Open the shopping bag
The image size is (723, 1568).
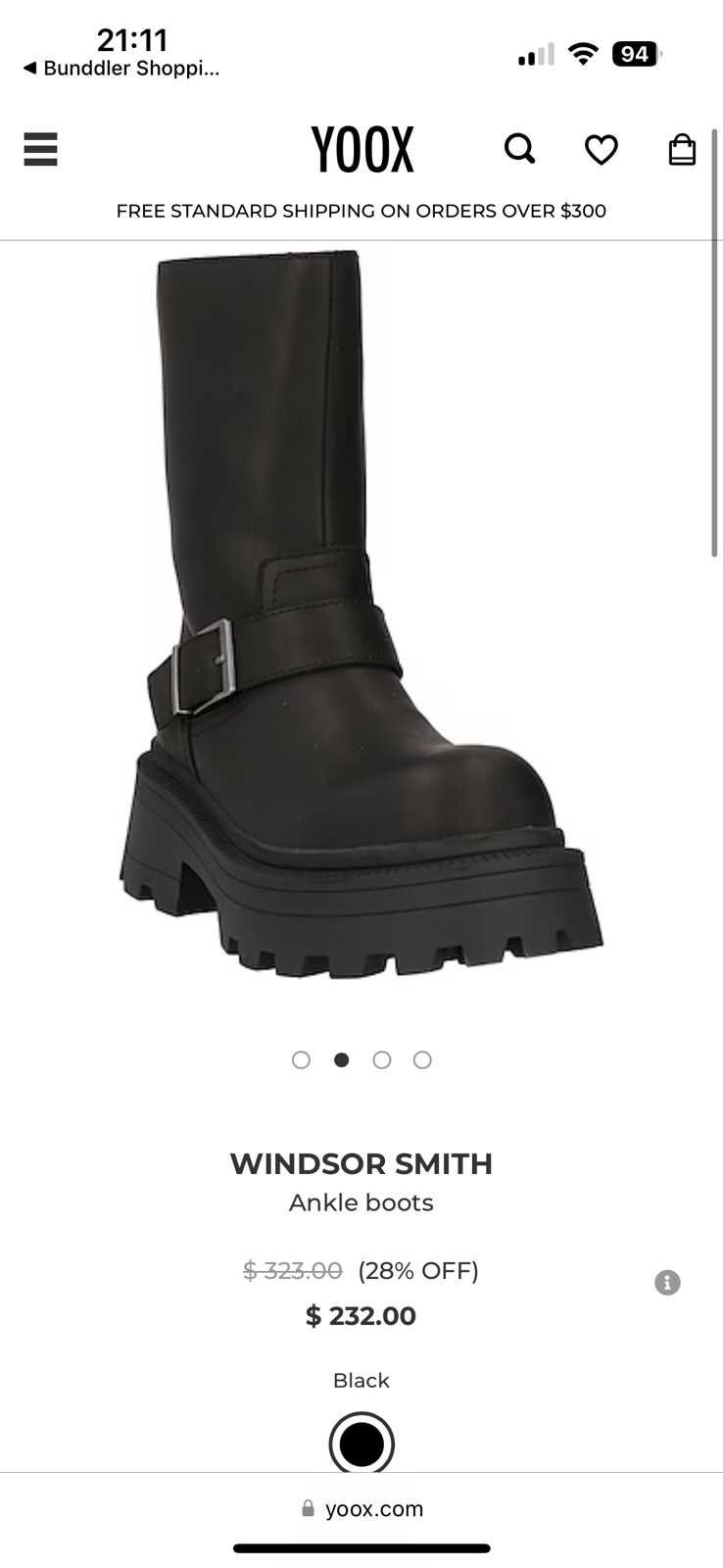682,150
